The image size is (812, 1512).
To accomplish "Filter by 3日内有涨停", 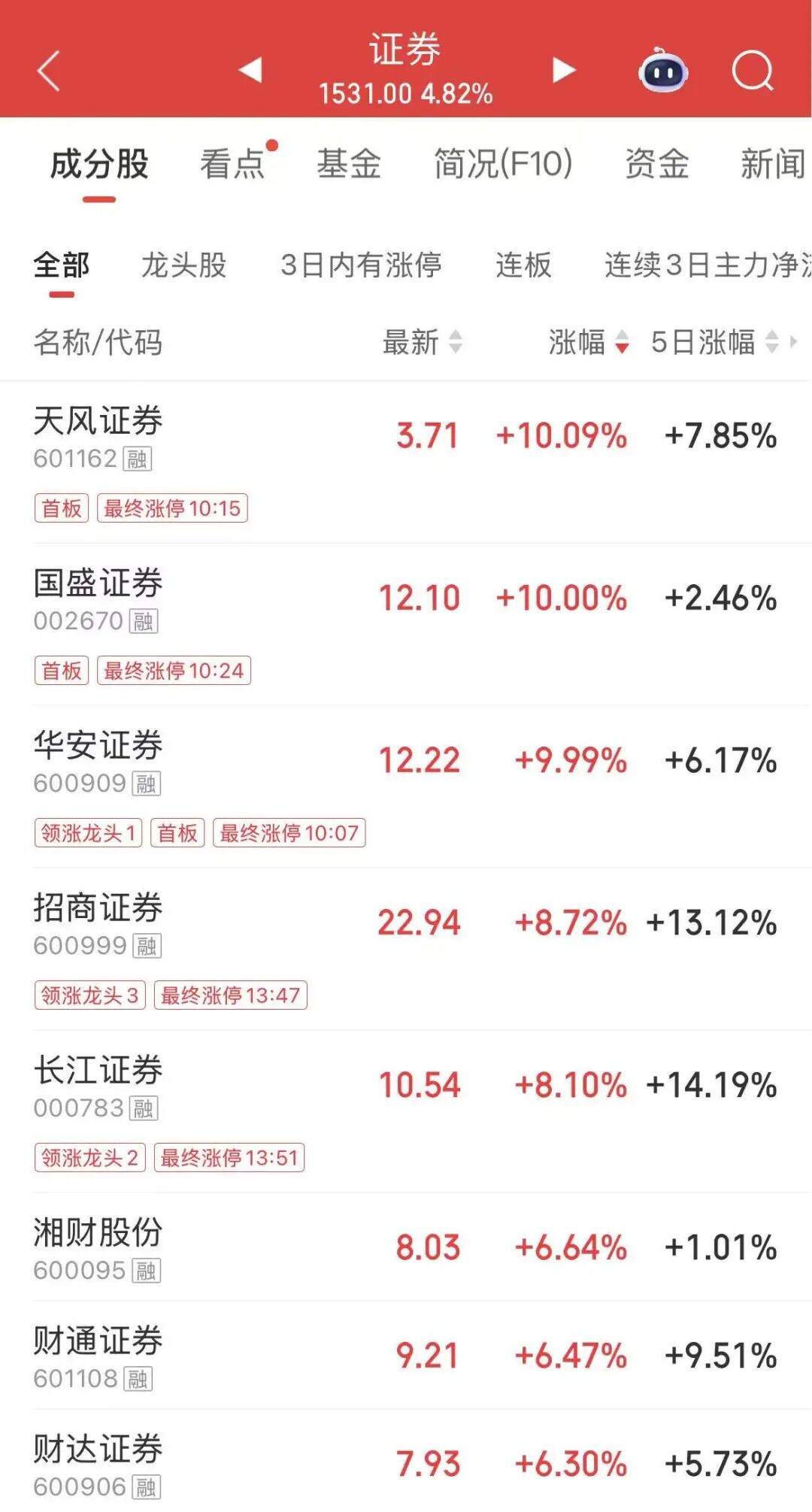I will click(361, 265).
